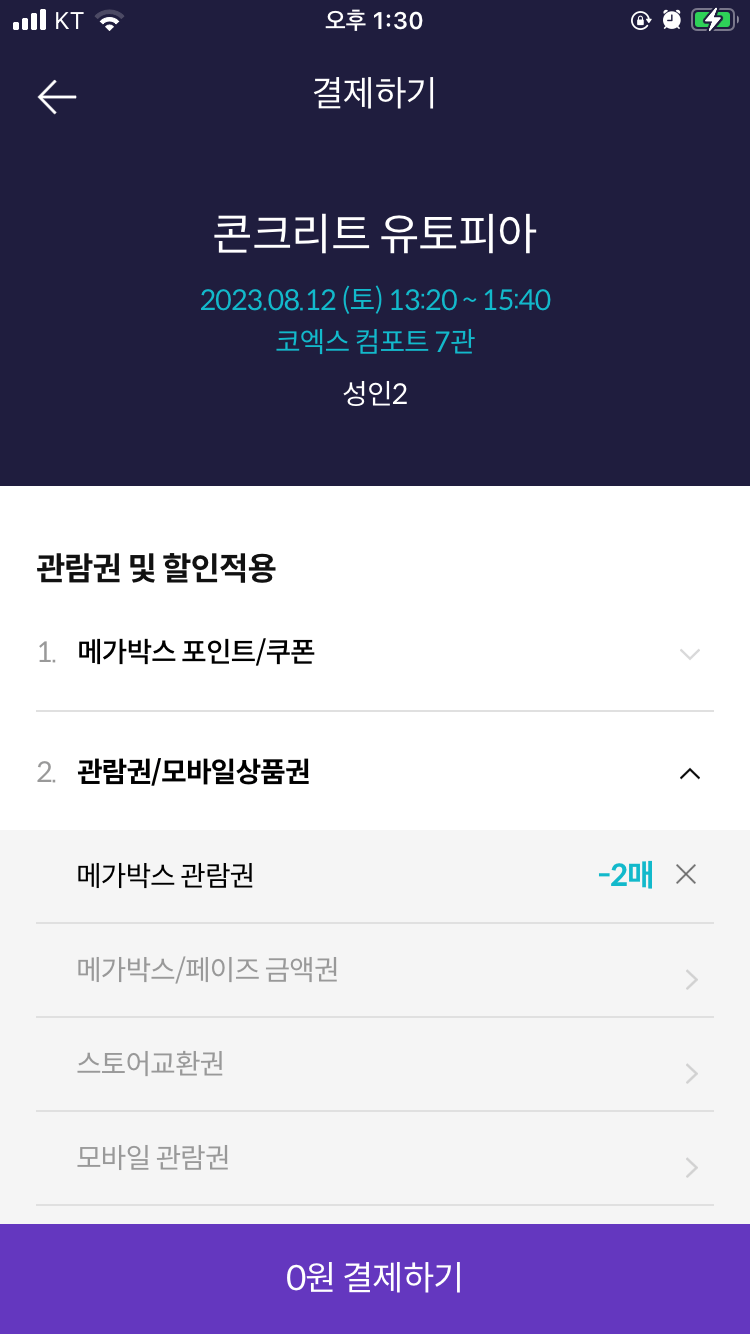Tap the 콘크리트 유토피아 movie title

coord(375,232)
